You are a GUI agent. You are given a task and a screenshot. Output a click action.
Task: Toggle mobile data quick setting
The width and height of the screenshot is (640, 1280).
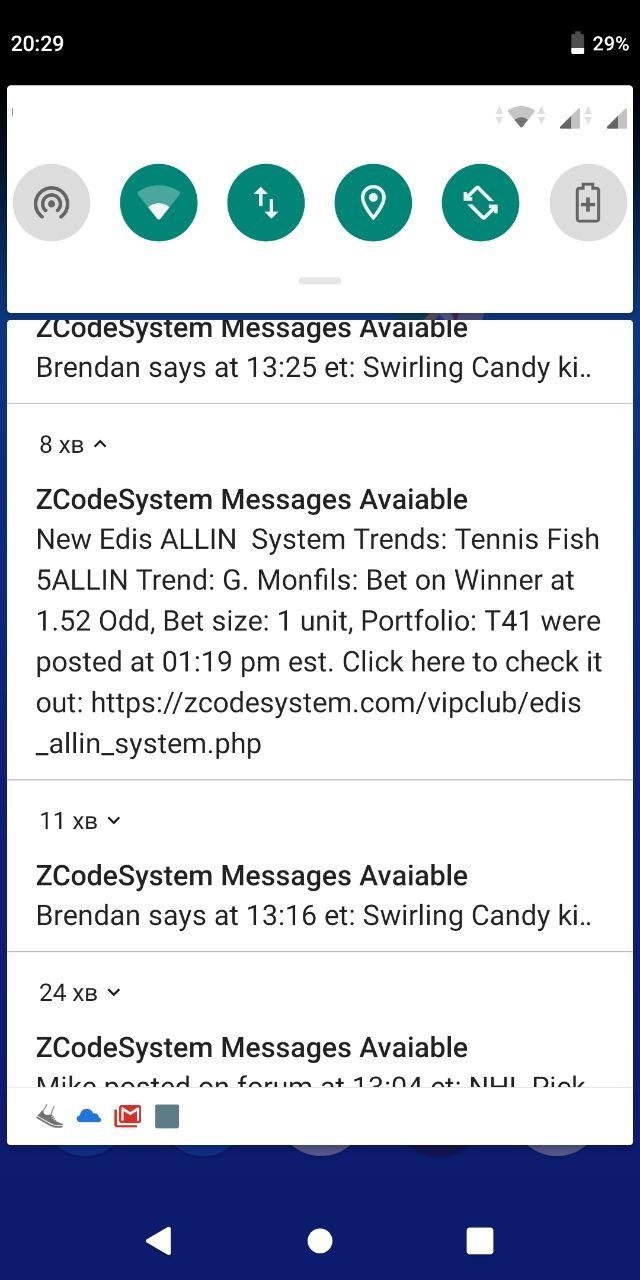[266, 203]
